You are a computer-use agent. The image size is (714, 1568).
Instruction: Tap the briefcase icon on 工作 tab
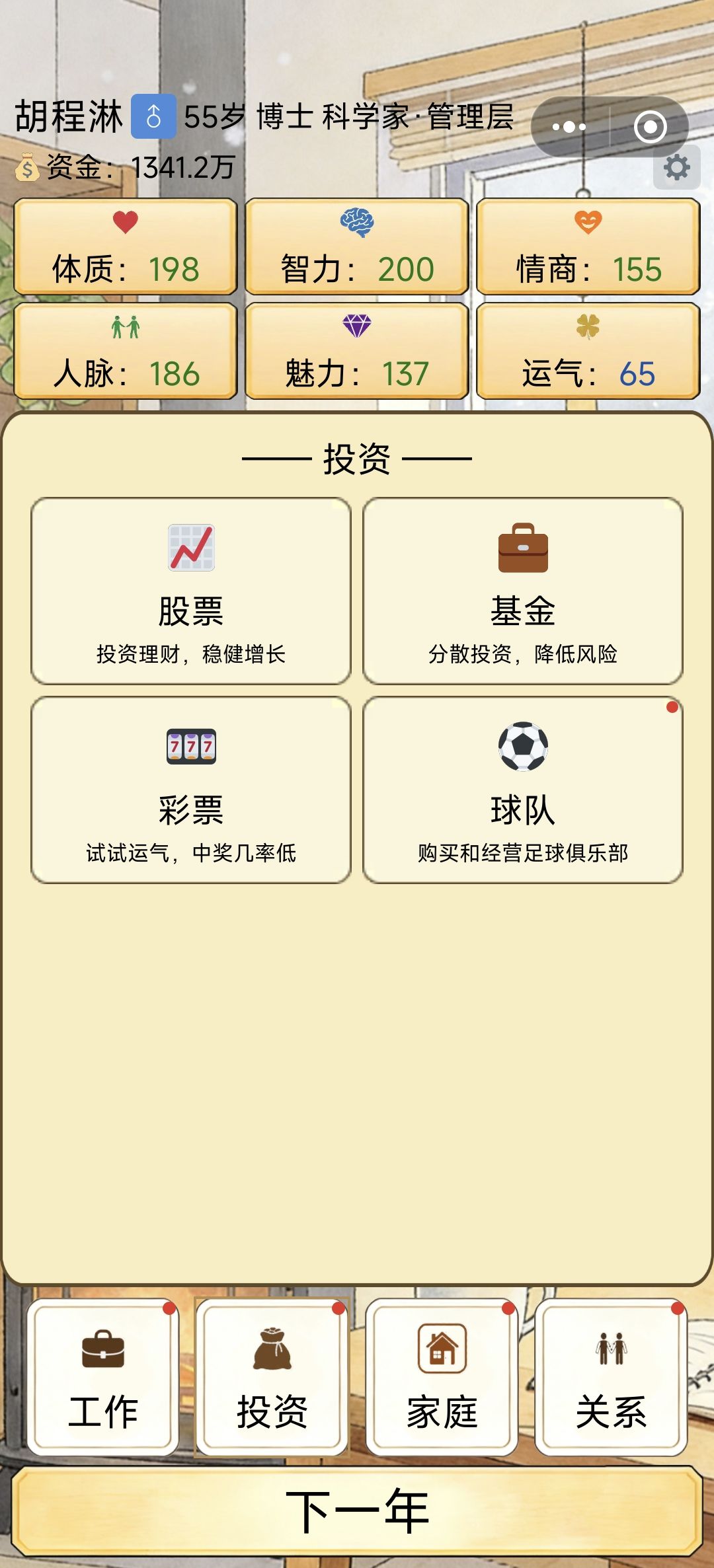(104, 1349)
